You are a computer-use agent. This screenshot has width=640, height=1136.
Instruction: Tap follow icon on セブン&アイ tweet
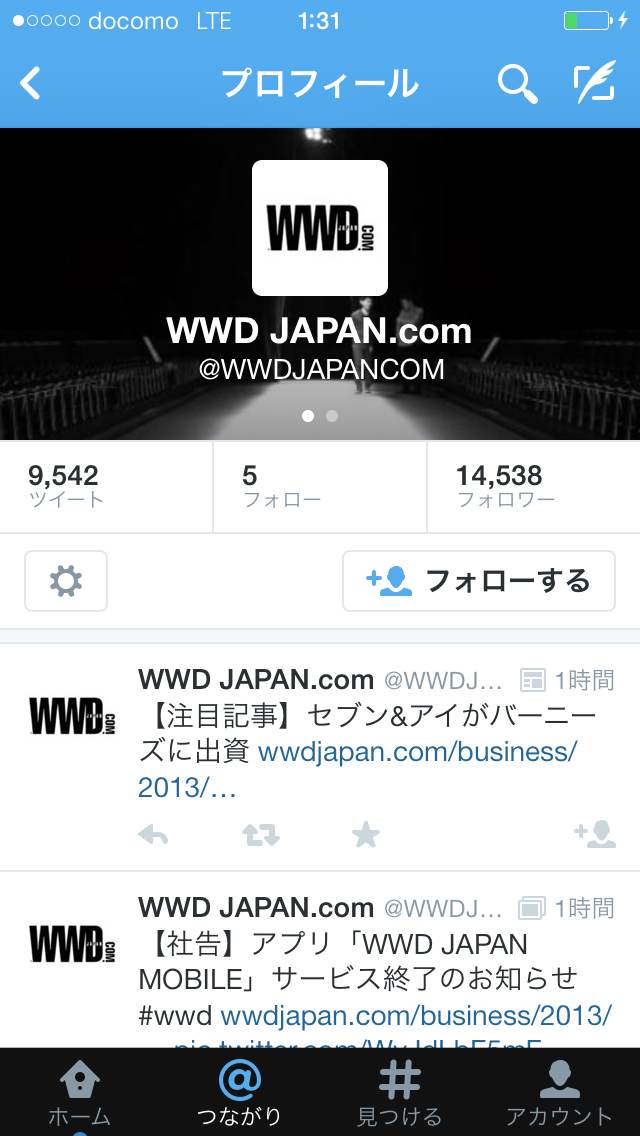pos(595,835)
